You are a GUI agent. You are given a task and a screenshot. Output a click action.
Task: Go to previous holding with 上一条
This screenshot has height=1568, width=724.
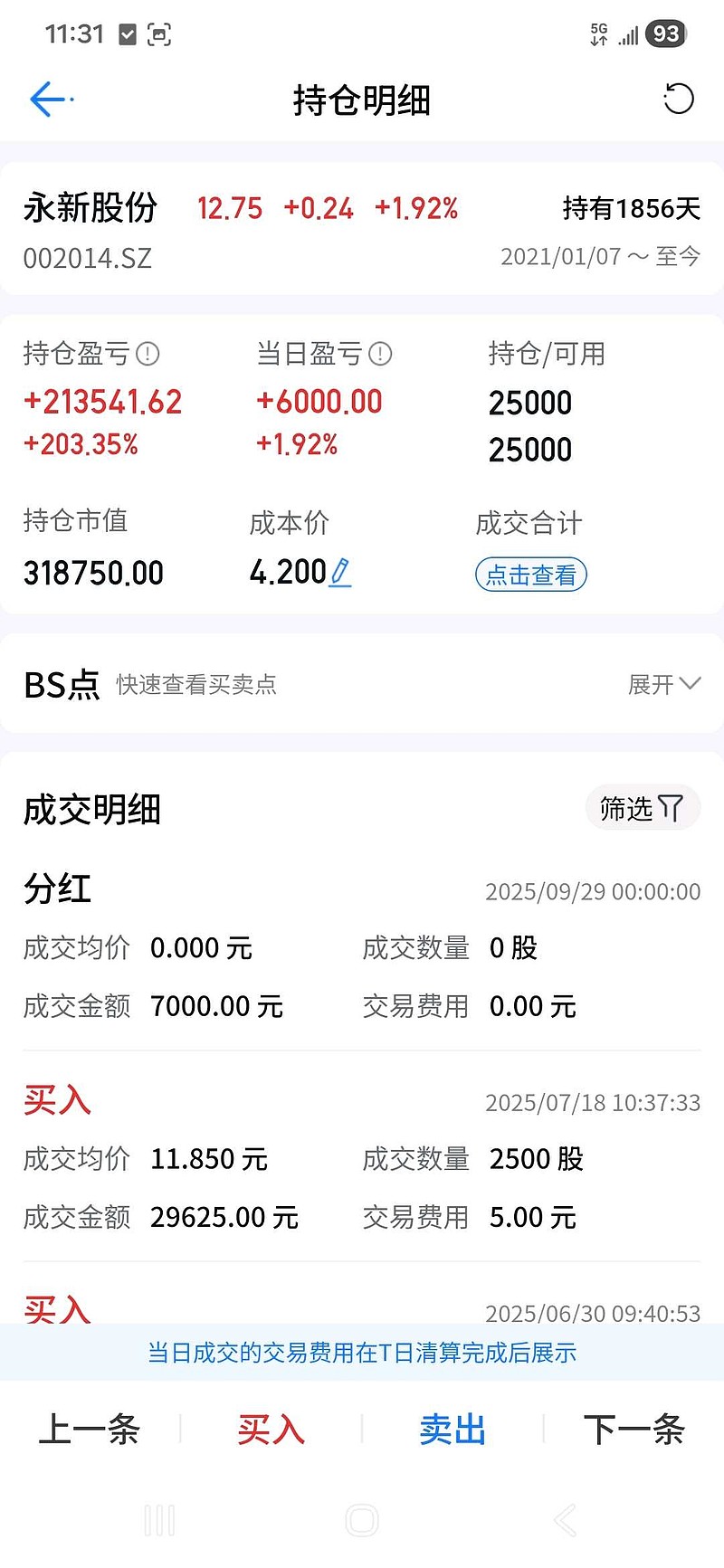click(x=89, y=1430)
